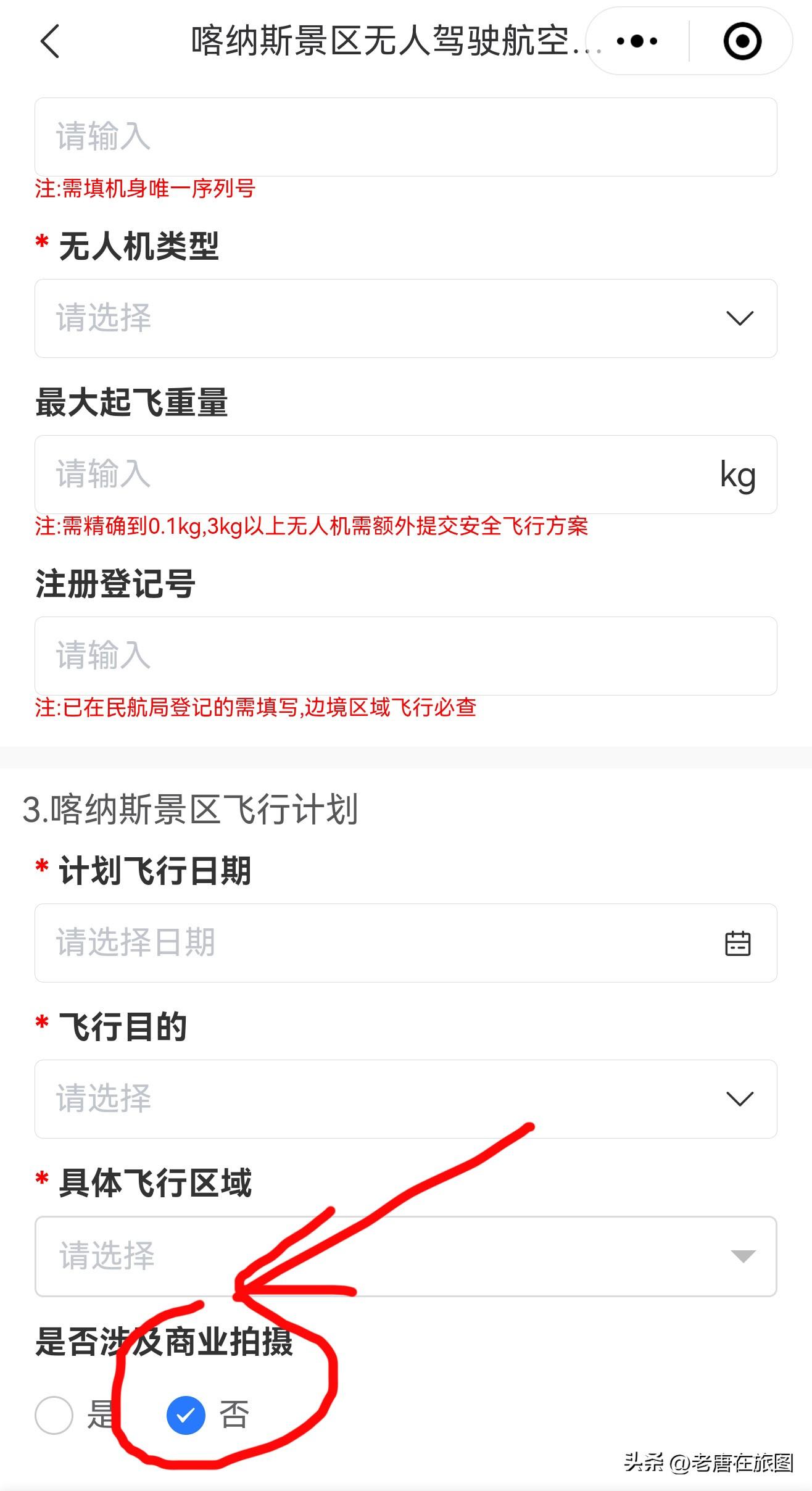812x1491 pixels.
Task: Select 是 for commercial shooting
Action: [x=54, y=1414]
